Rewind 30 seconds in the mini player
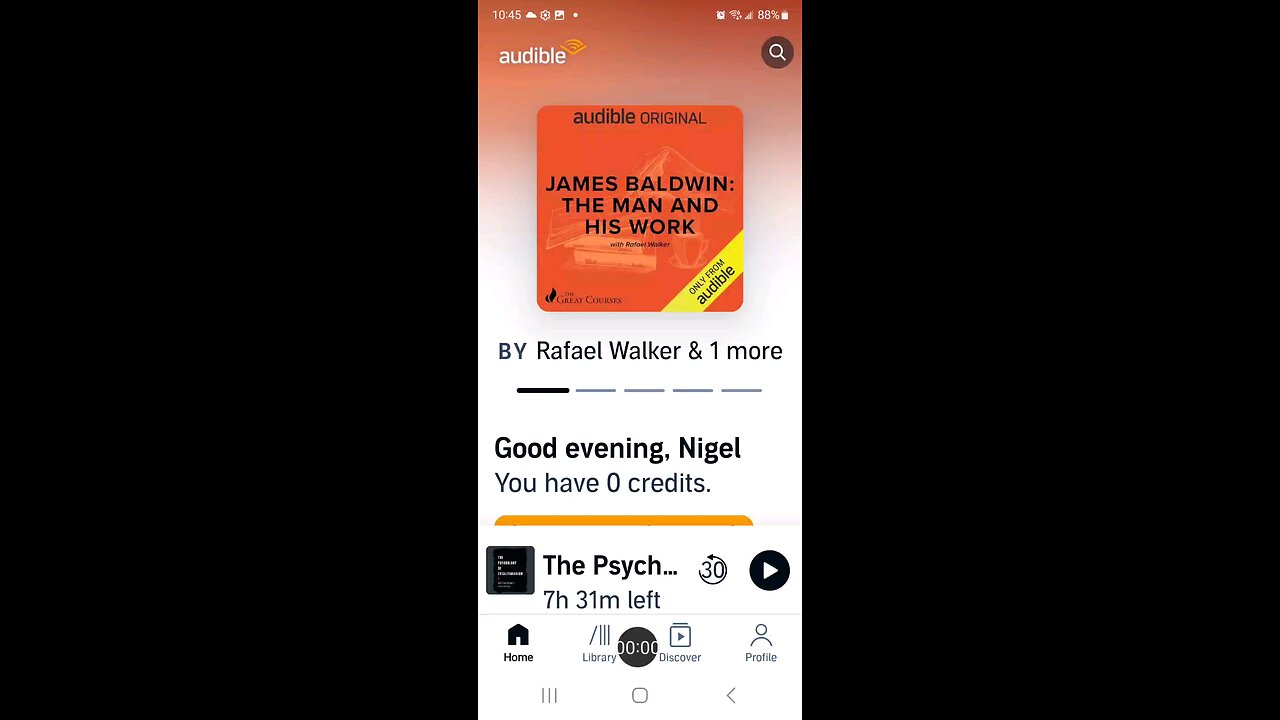The height and width of the screenshot is (720, 1280). click(712, 570)
